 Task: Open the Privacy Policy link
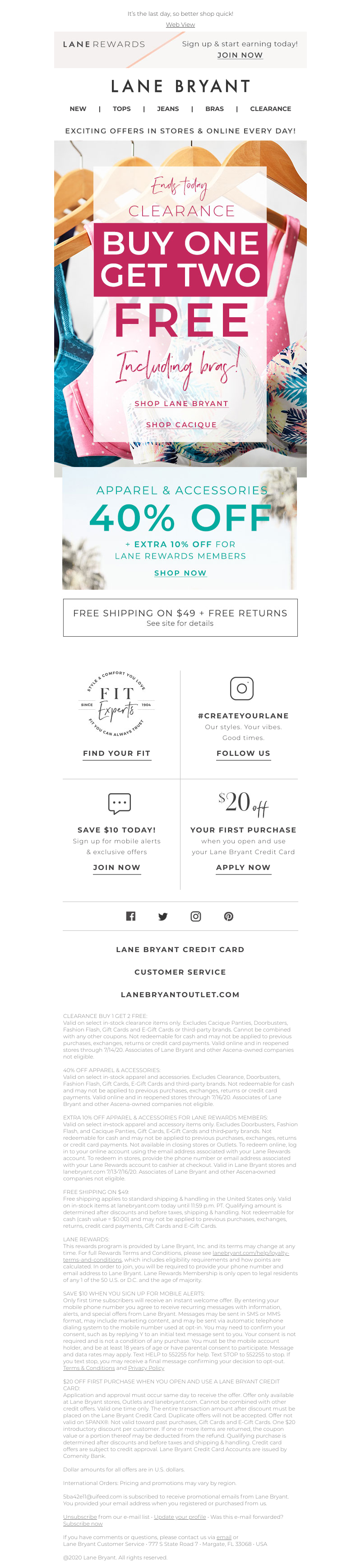click(x=146, y=1368)
